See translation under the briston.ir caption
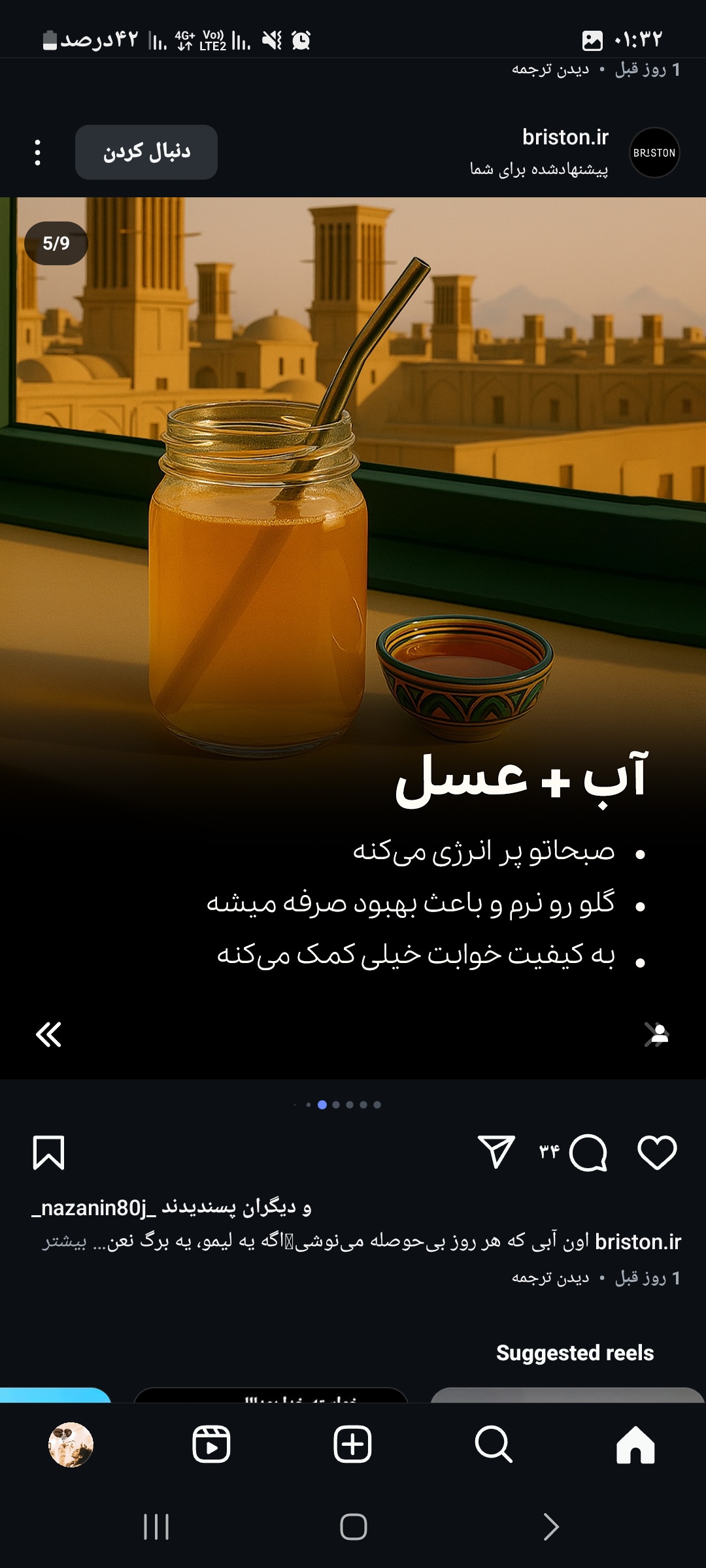Screen dimensions: 706x1568 coord(550,1278)
